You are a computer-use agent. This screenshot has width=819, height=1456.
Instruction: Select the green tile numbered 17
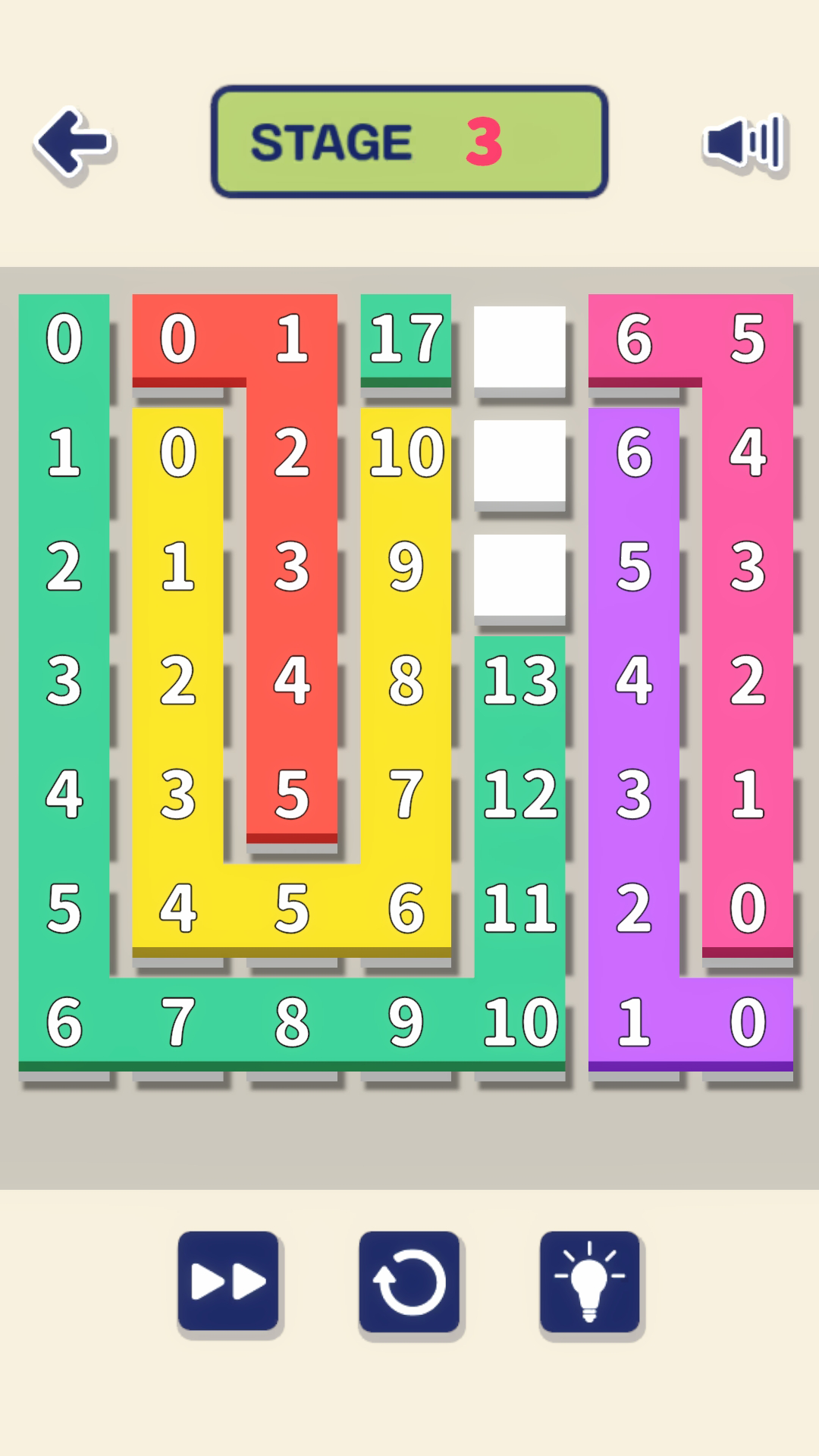[x=406, y=339]
